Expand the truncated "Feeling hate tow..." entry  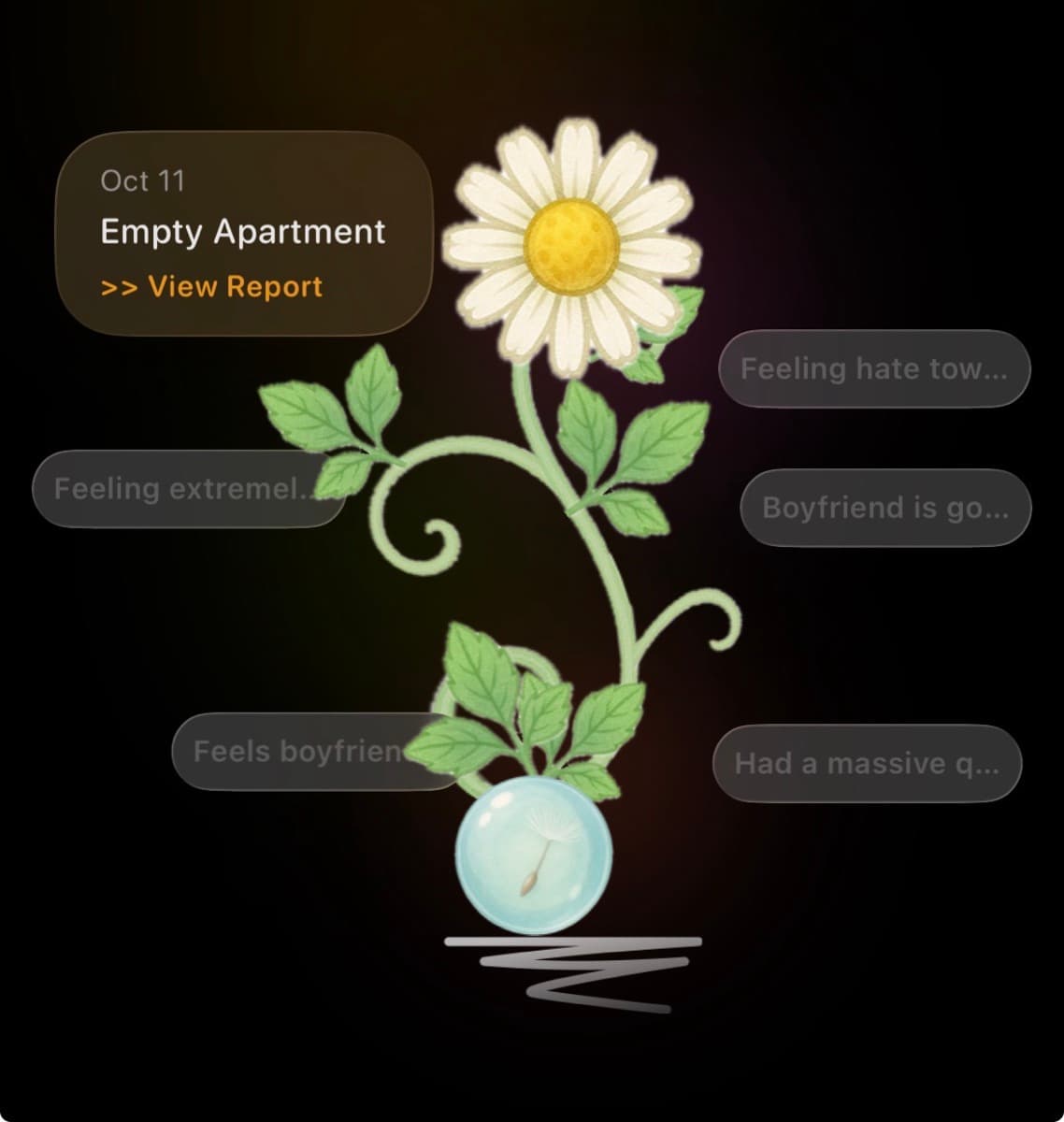(873, 369)
